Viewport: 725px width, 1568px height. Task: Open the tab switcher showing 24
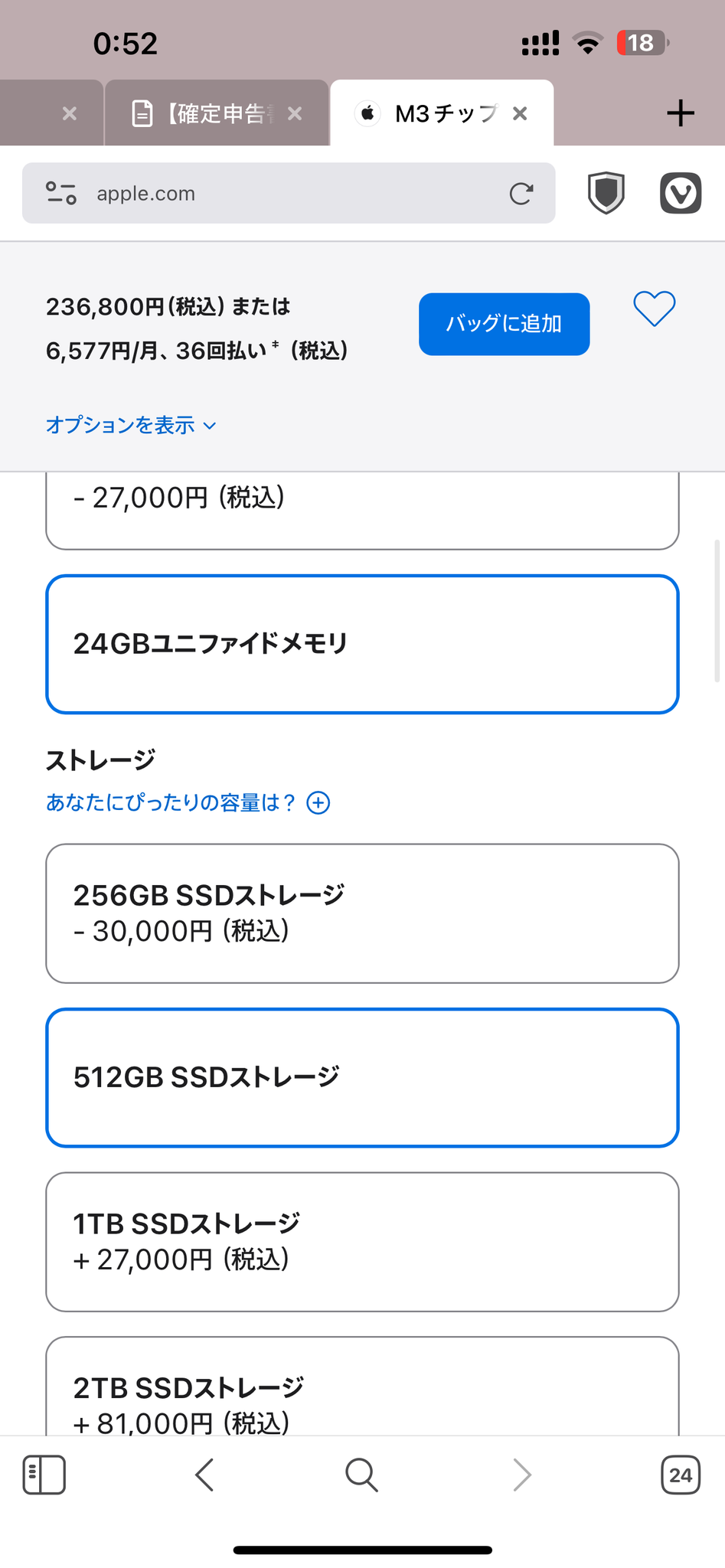click(x=680, y=1475)
